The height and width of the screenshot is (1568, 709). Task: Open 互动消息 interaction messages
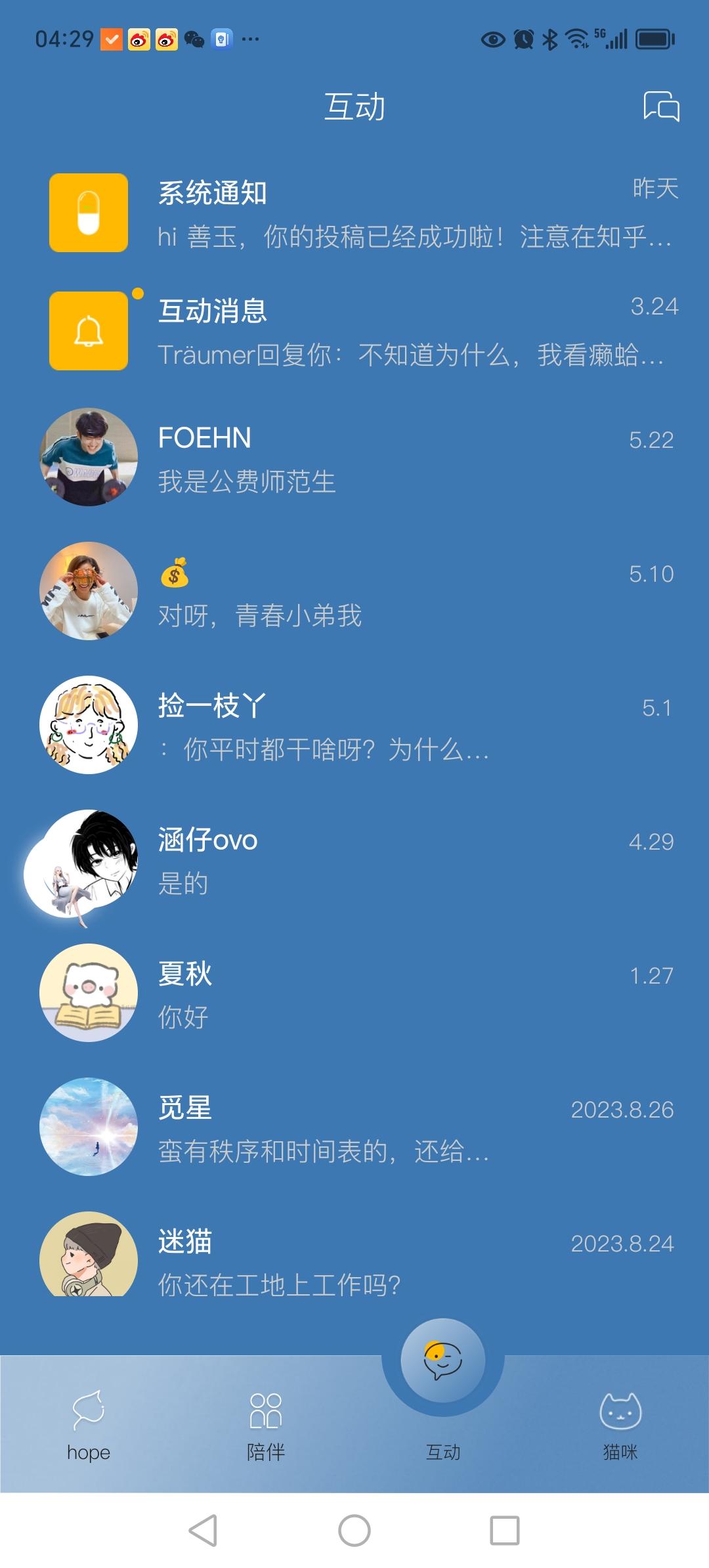click(354, 331)
